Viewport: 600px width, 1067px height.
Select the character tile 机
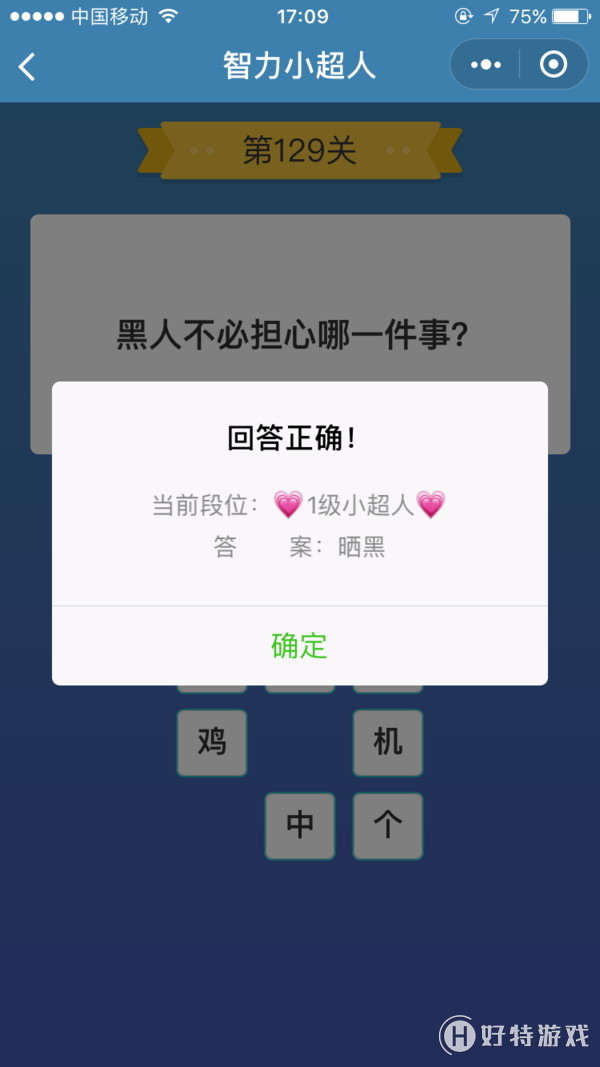388,742
